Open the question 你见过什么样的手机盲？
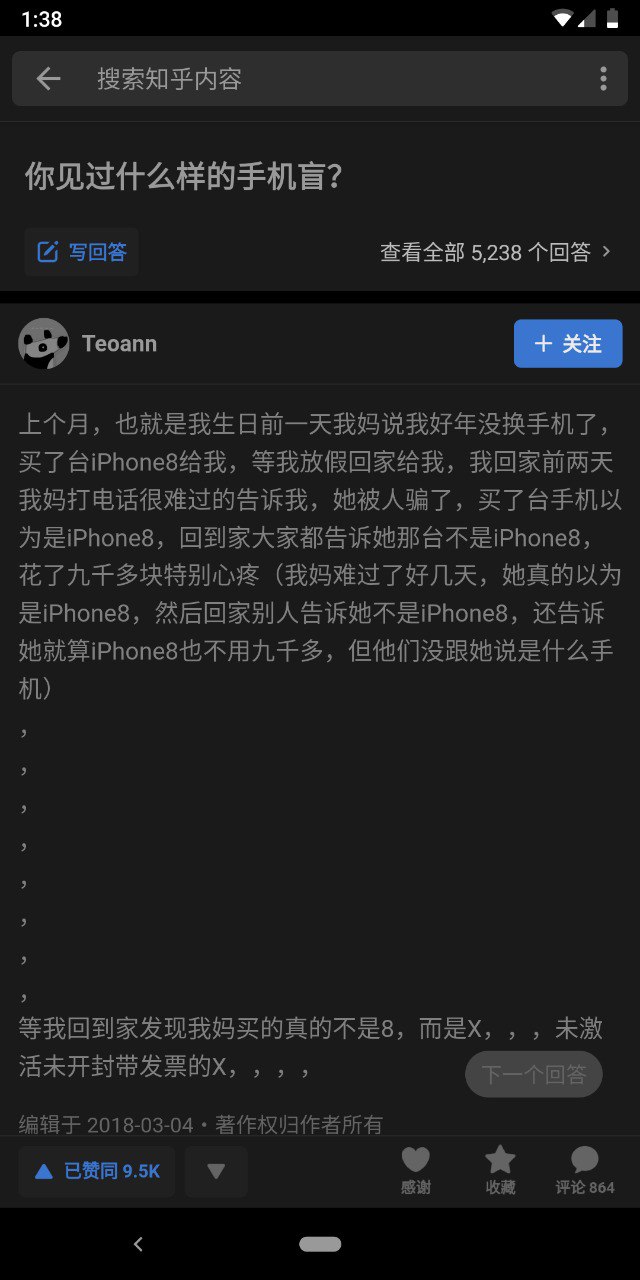Image resolution: width=640 pixels, height=1280 pixels. 184,178
